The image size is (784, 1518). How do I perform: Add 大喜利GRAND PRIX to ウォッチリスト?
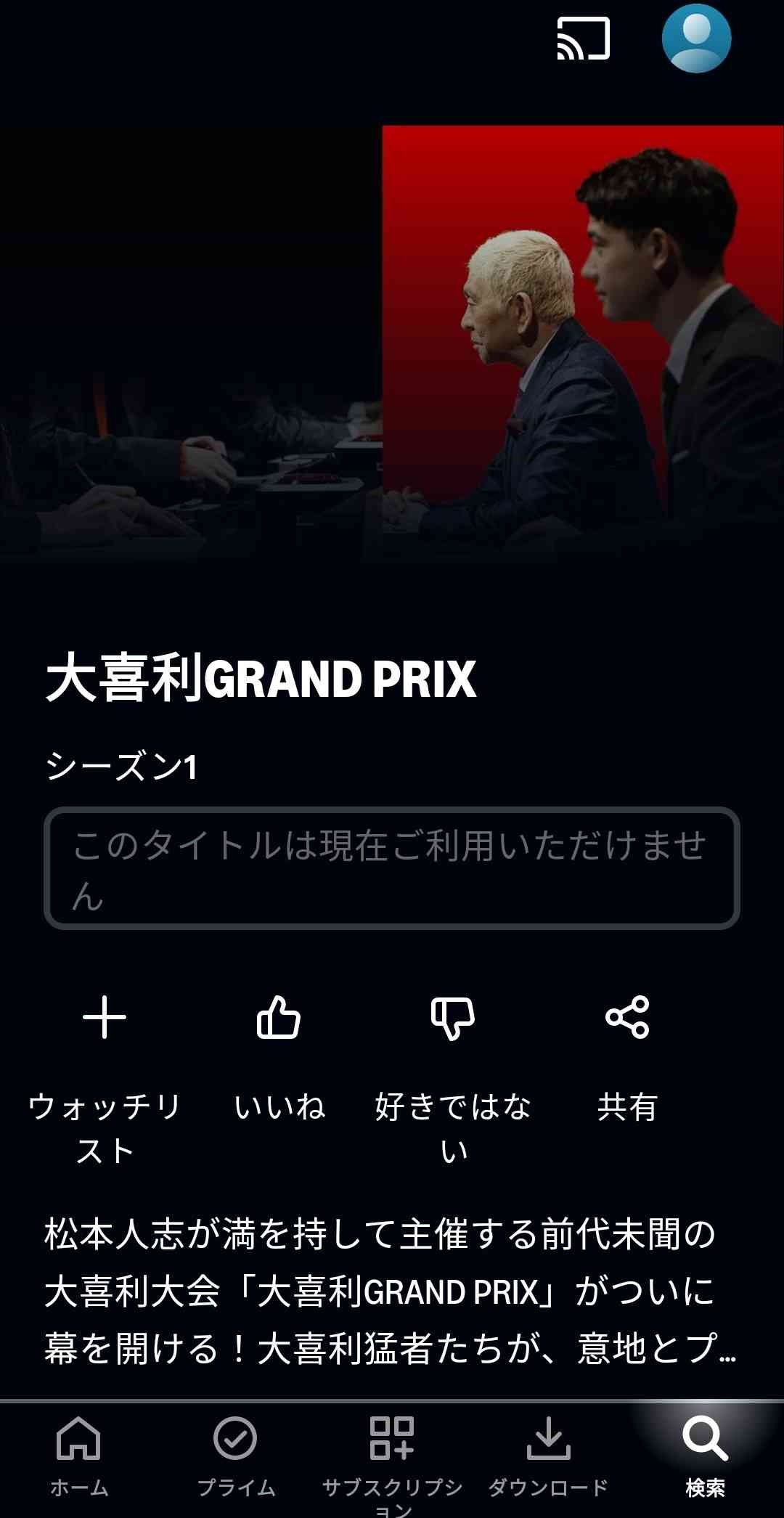pyautogui.click(x=105, y=1018)
